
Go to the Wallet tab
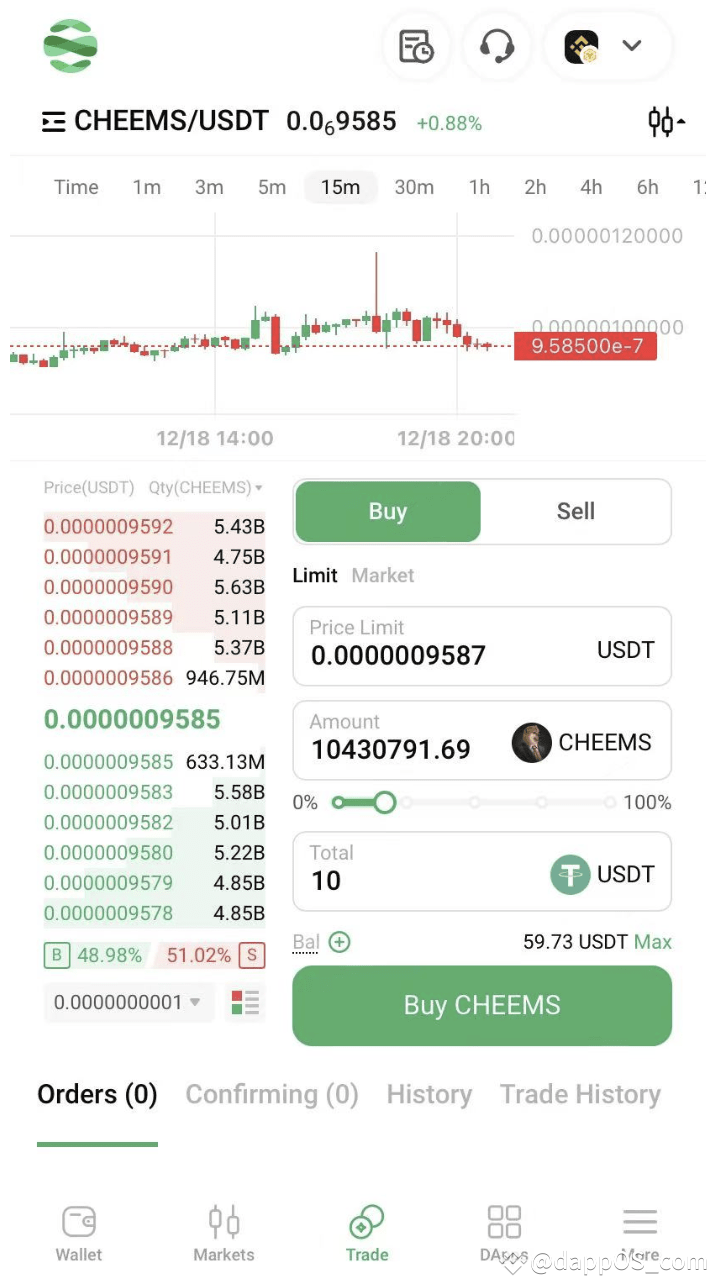79,1233
